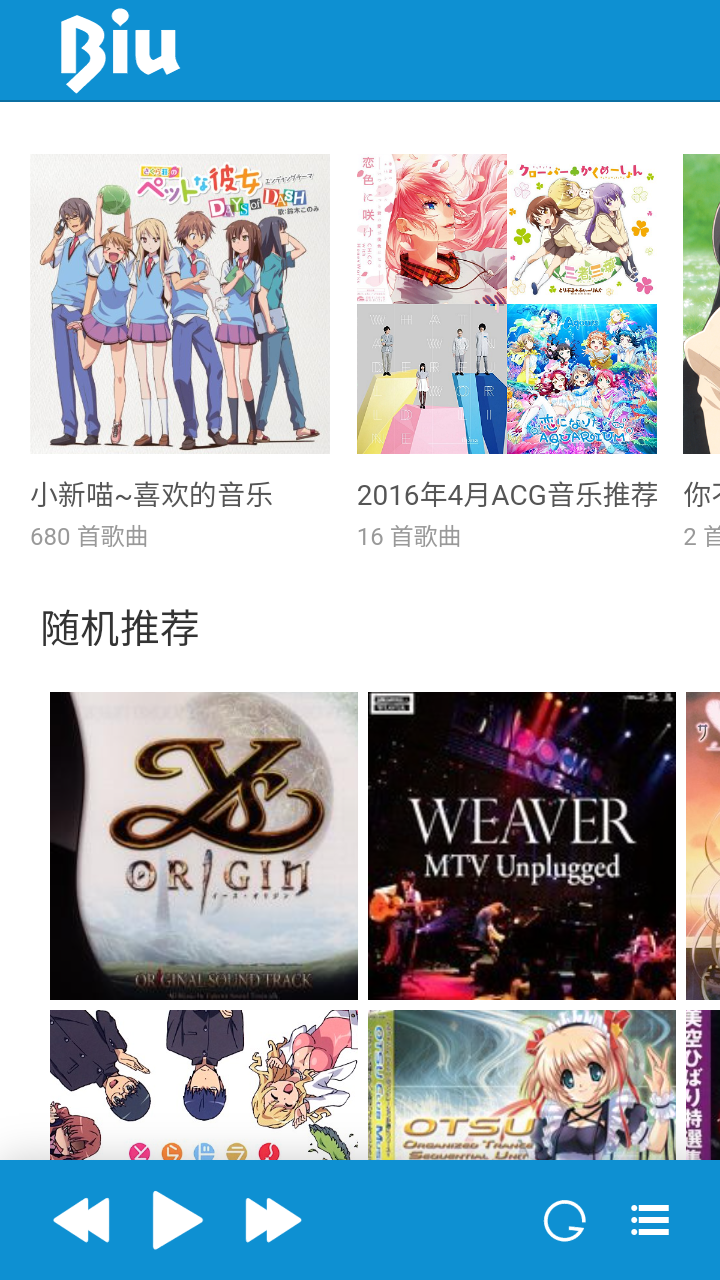The image size is (720, 1280).
Task: Skip to the previous track
Action: [x=85, y=1219]
